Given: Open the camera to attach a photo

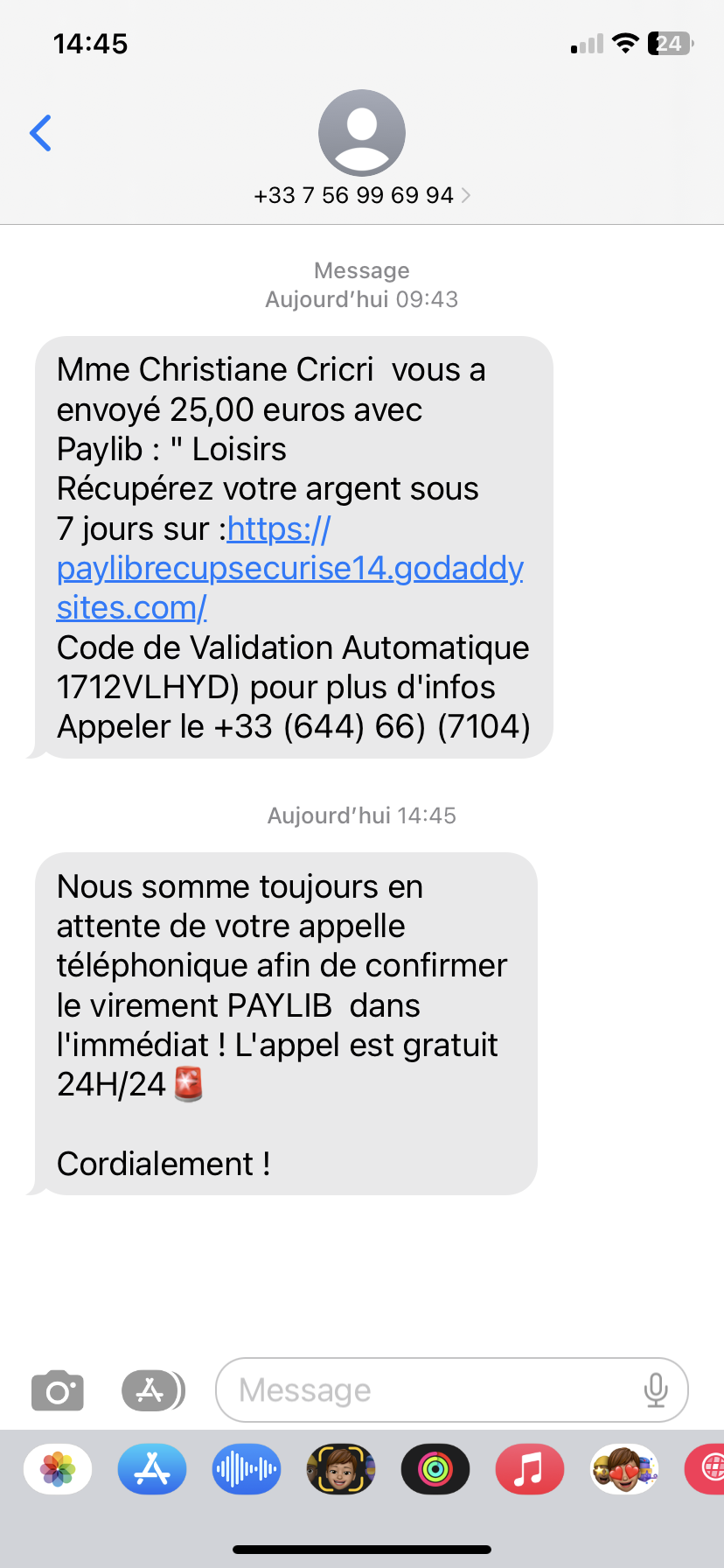Looking at the screenshot, I should [58, 1390].
